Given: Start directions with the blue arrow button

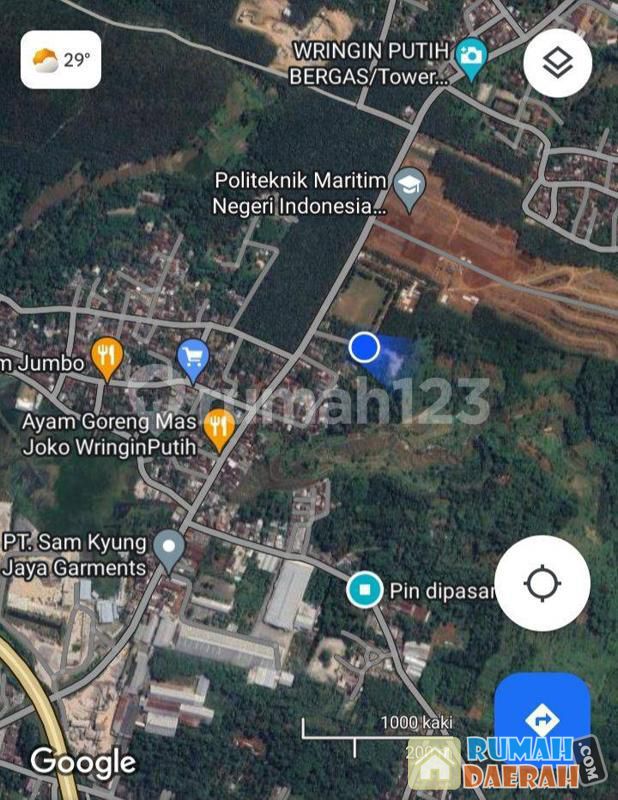Looking at the screenshot, I should [541, 719].
